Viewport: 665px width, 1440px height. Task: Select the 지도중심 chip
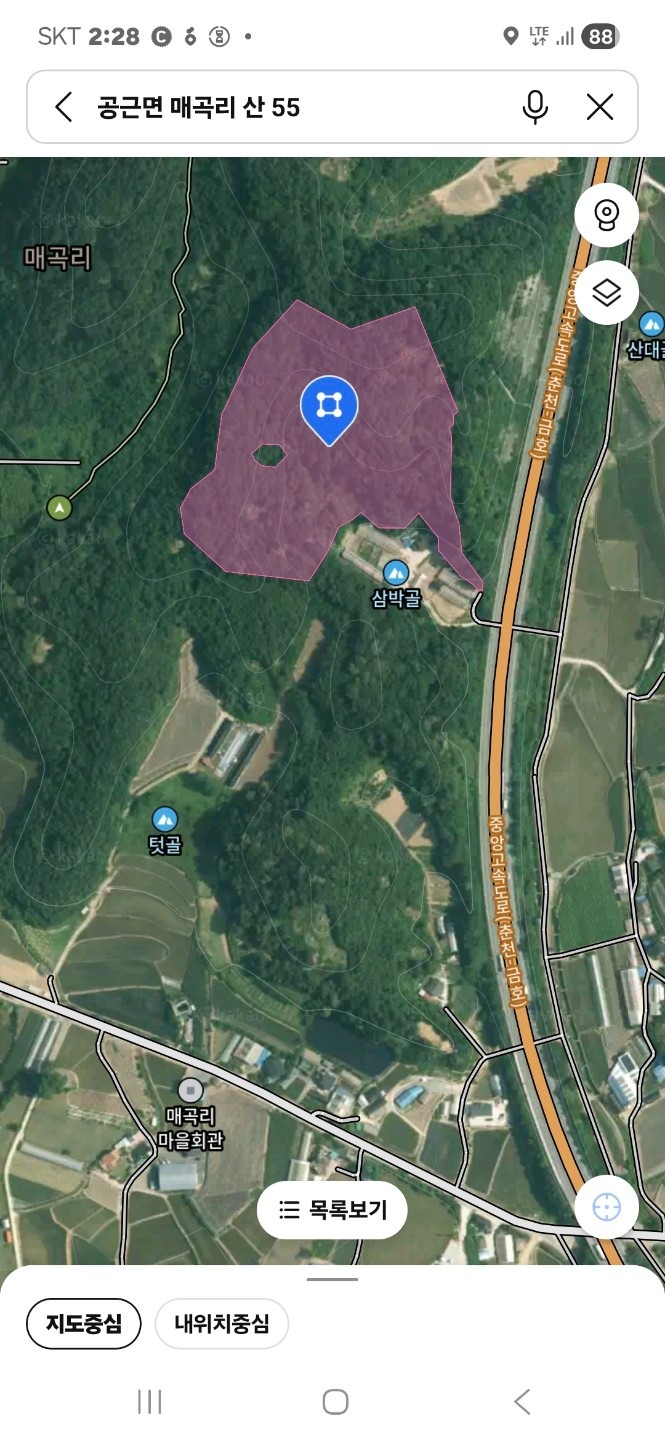(84, 1324)
